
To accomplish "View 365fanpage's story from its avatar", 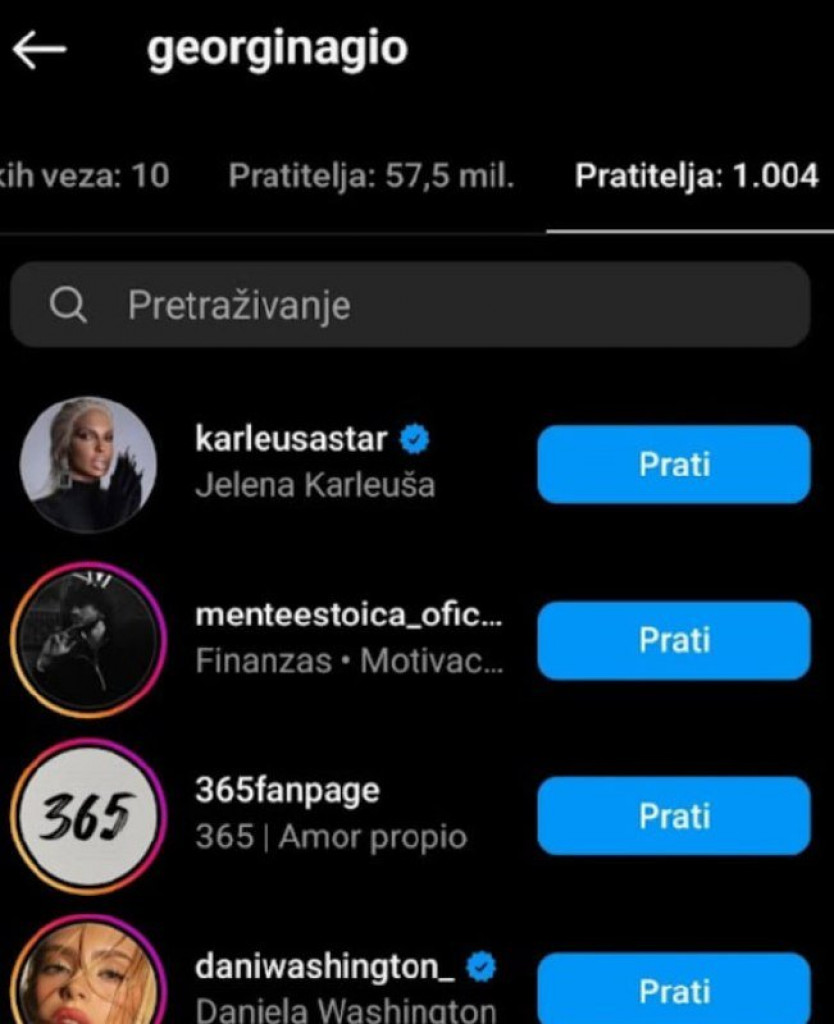I will coord(88,816).
